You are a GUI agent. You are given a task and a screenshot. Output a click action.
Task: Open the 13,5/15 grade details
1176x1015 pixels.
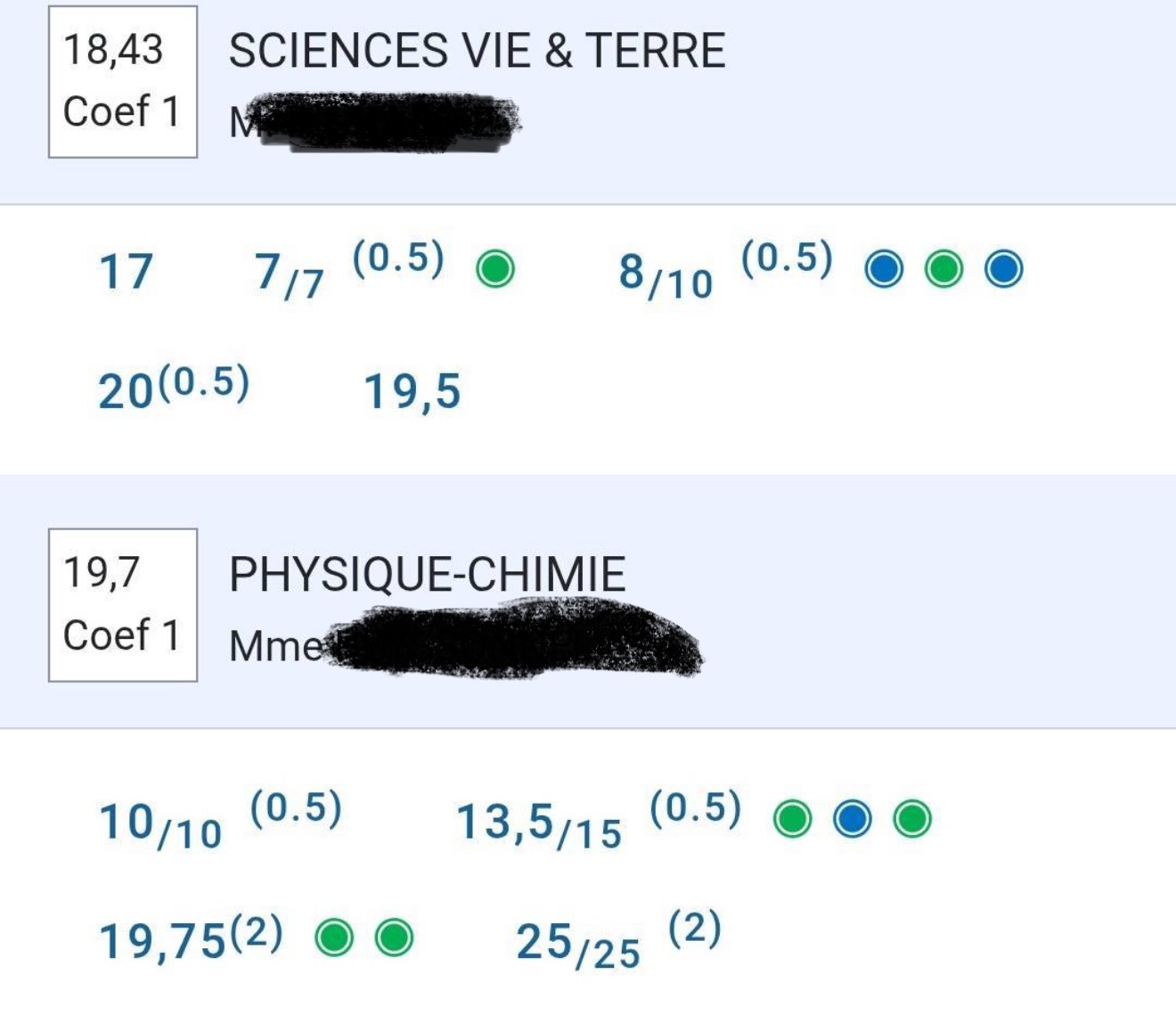(x=539, y=823)
